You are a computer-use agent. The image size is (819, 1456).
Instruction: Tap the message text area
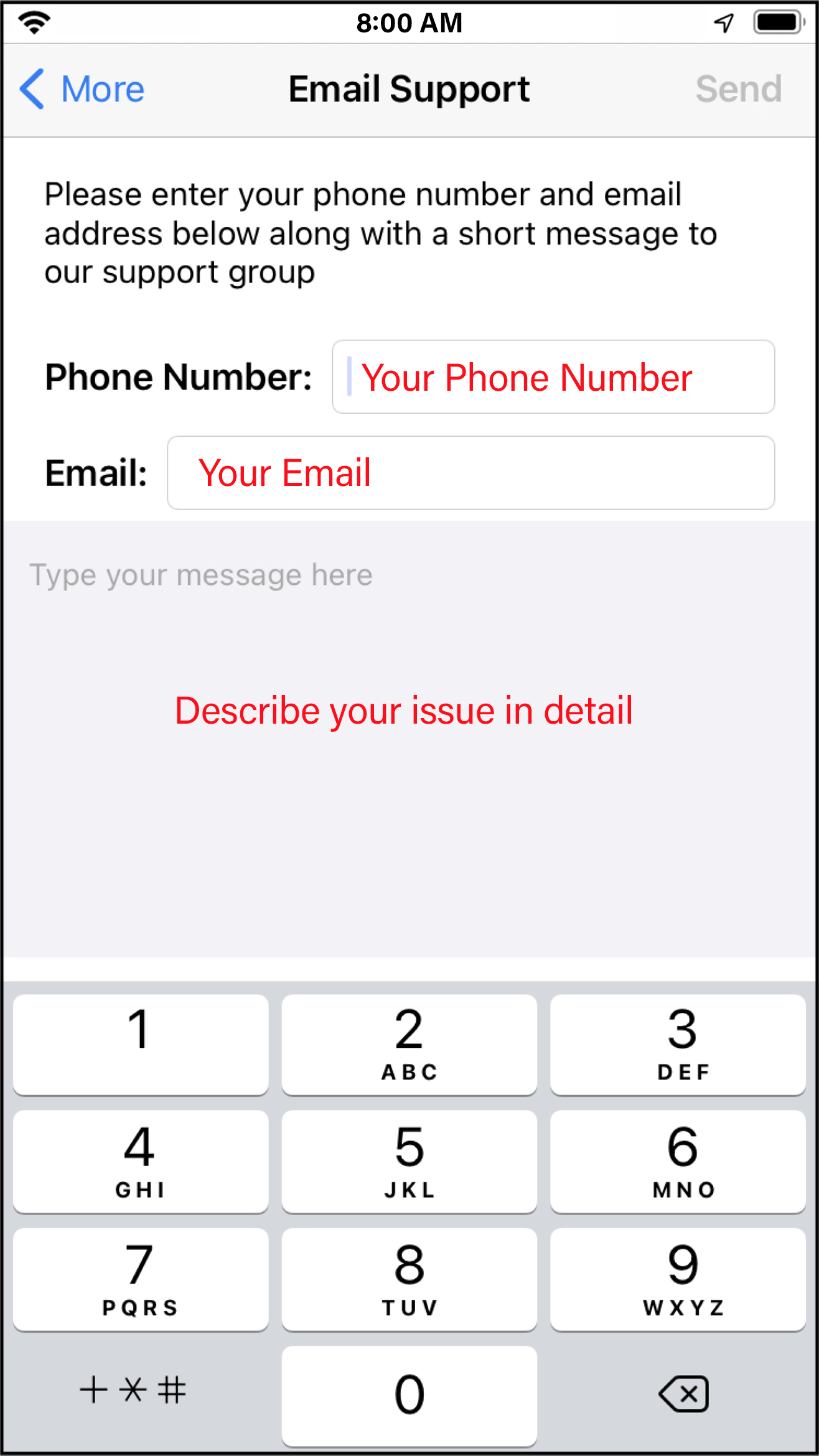coord(409,738)
